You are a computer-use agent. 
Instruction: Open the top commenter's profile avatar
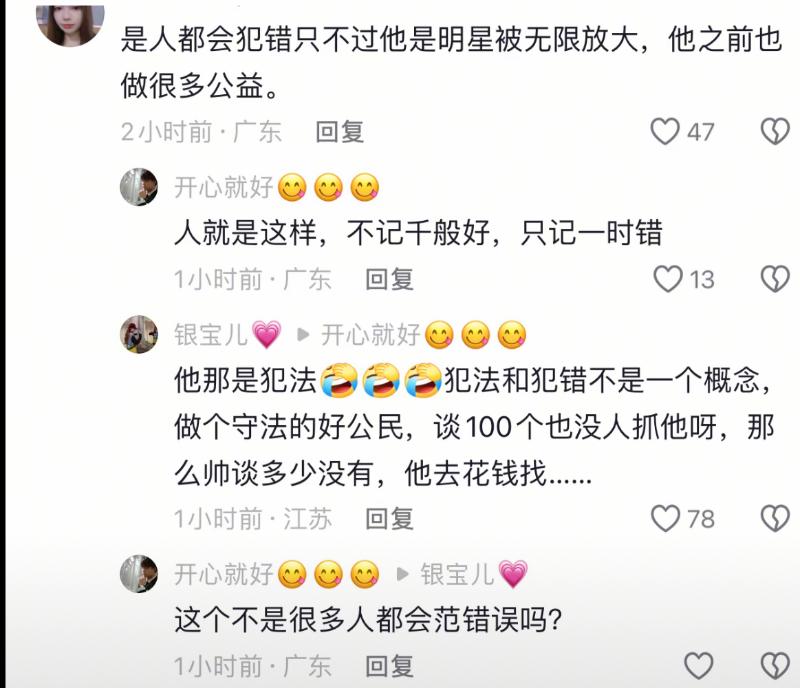tap(69, 22)
